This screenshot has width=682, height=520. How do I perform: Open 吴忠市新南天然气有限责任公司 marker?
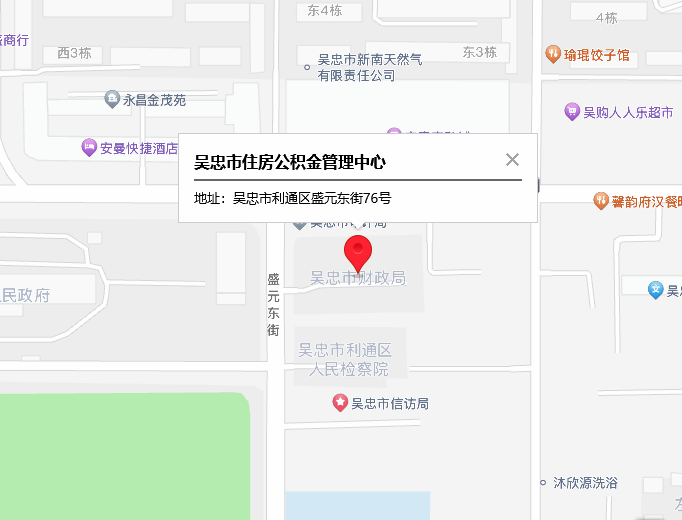(307, 67)
